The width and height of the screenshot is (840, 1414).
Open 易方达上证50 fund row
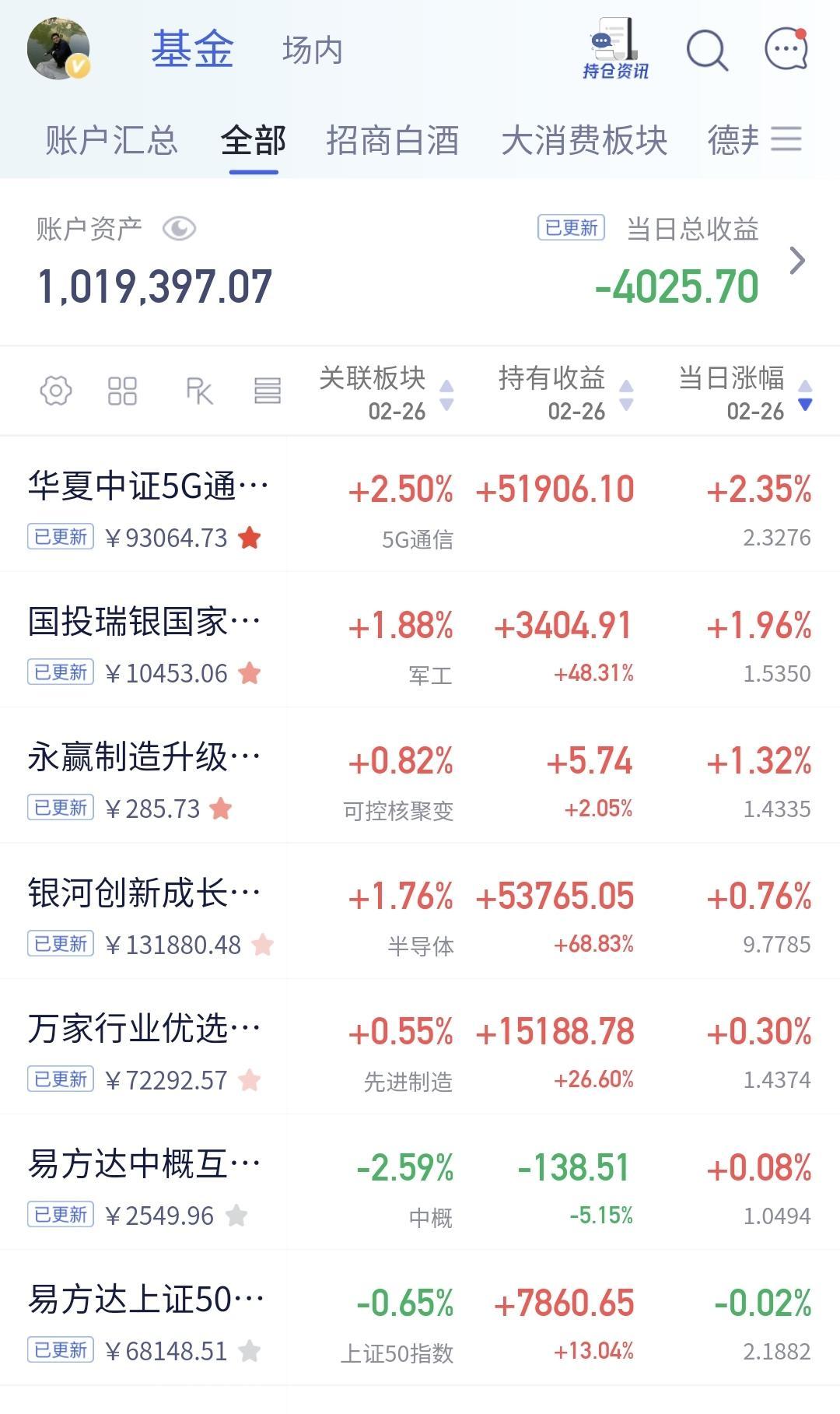[146, 1300]
